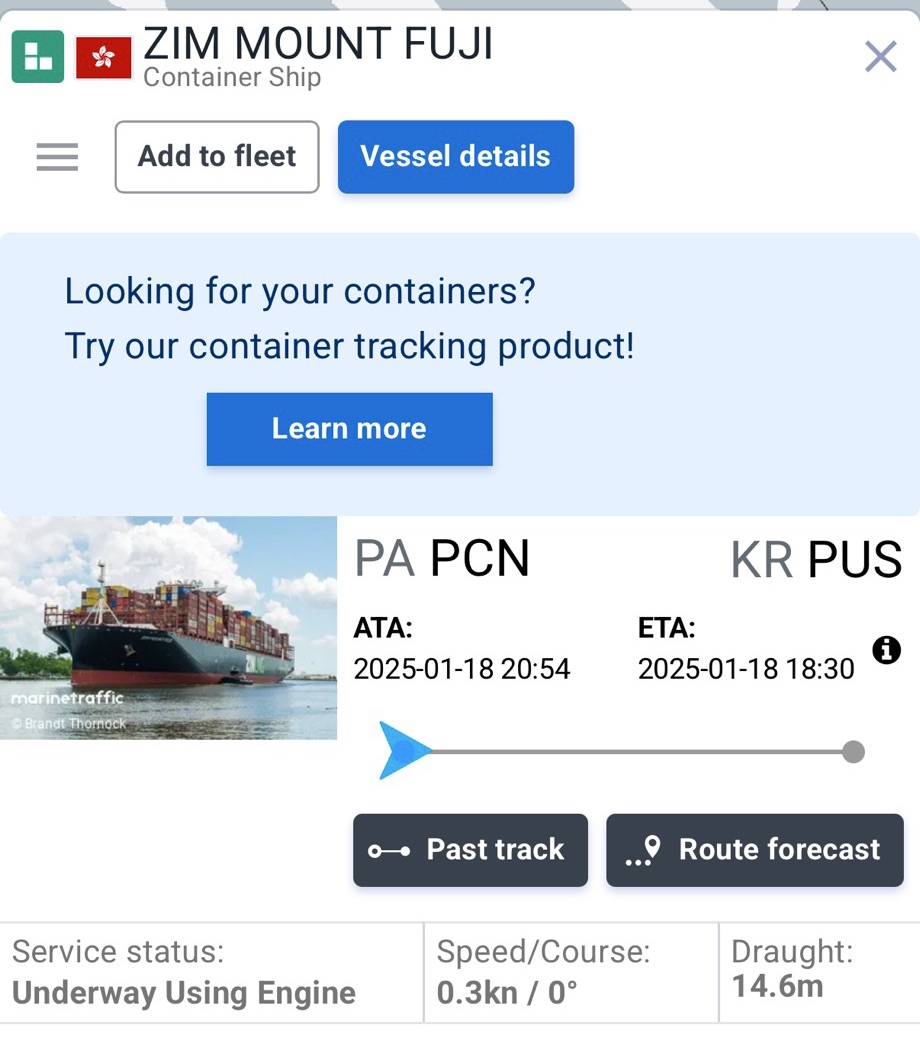920x1041 pixels.
Task: Tap Learn more about container tracking
Action: 349,429
